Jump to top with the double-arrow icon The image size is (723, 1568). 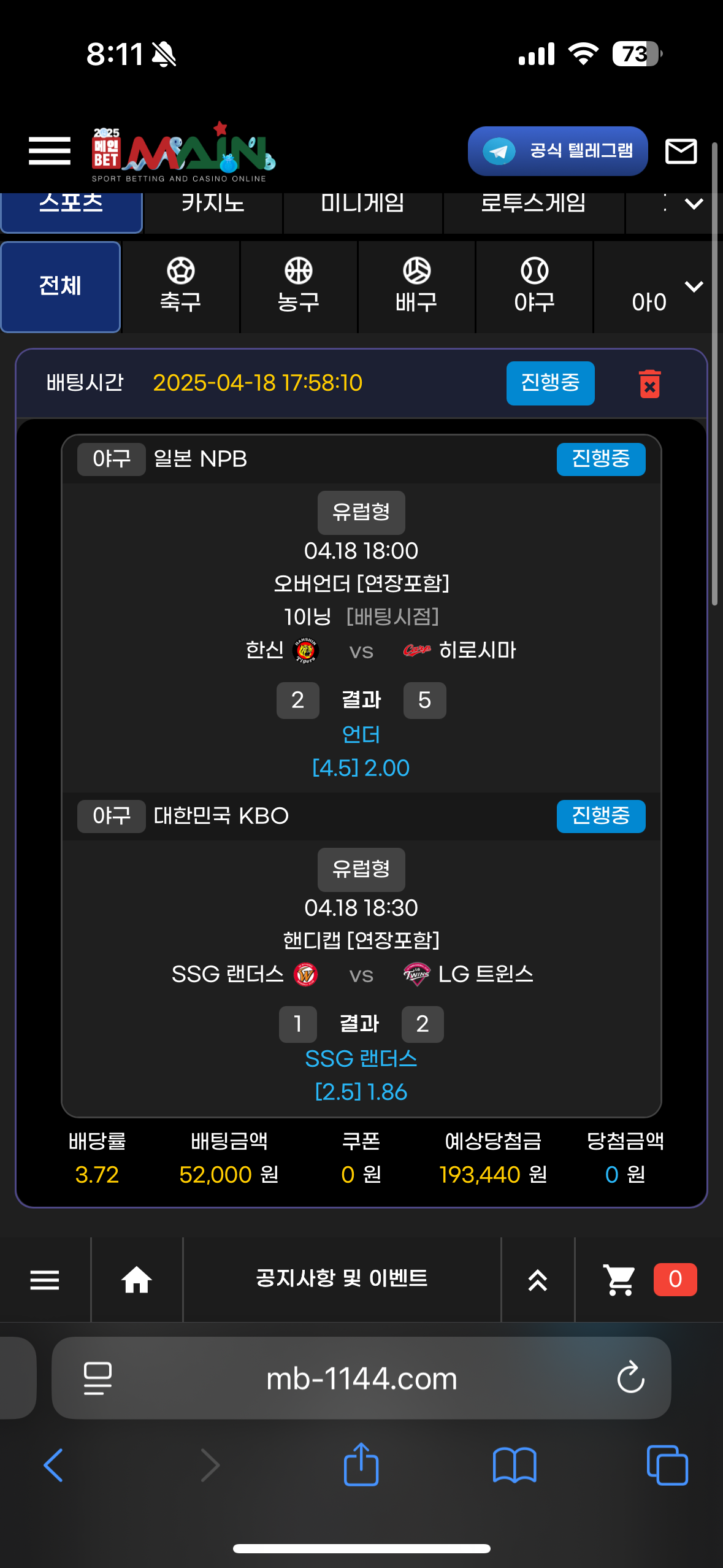538,1280
